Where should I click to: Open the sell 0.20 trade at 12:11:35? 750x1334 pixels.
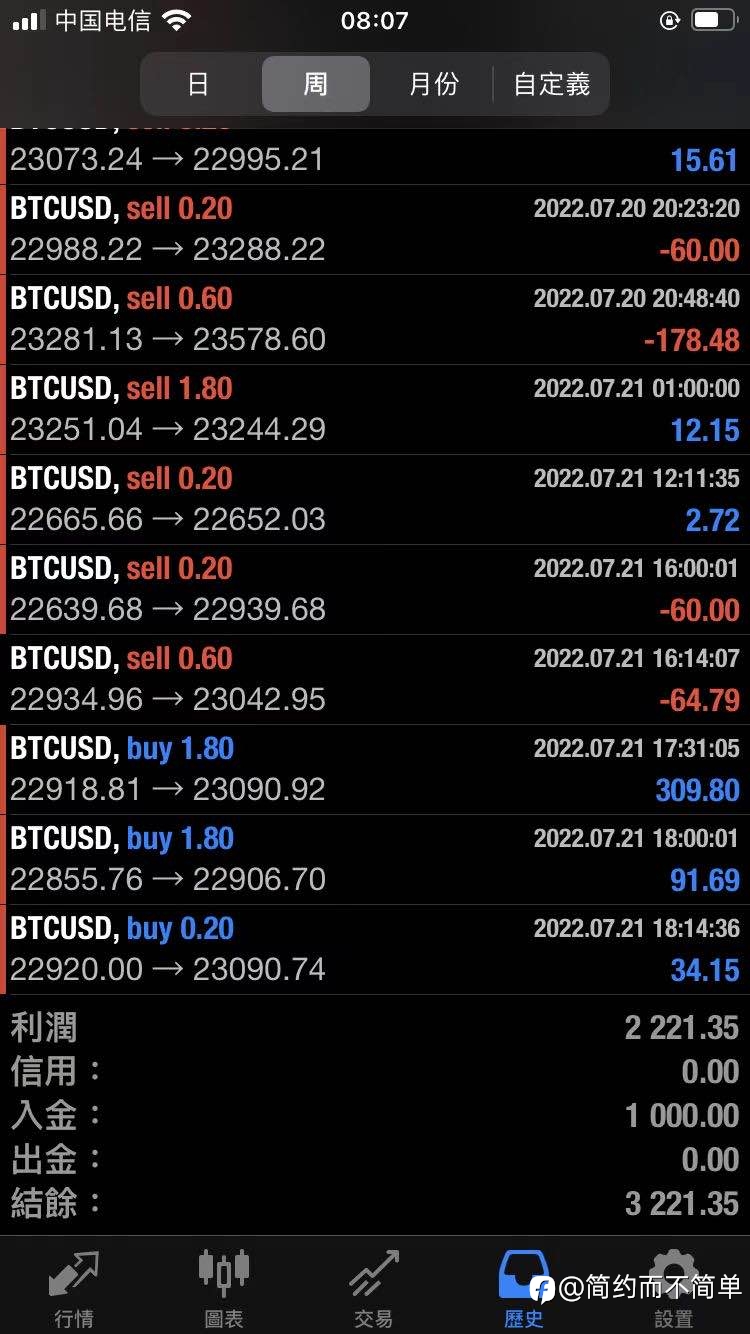click(x=375, y=500)
